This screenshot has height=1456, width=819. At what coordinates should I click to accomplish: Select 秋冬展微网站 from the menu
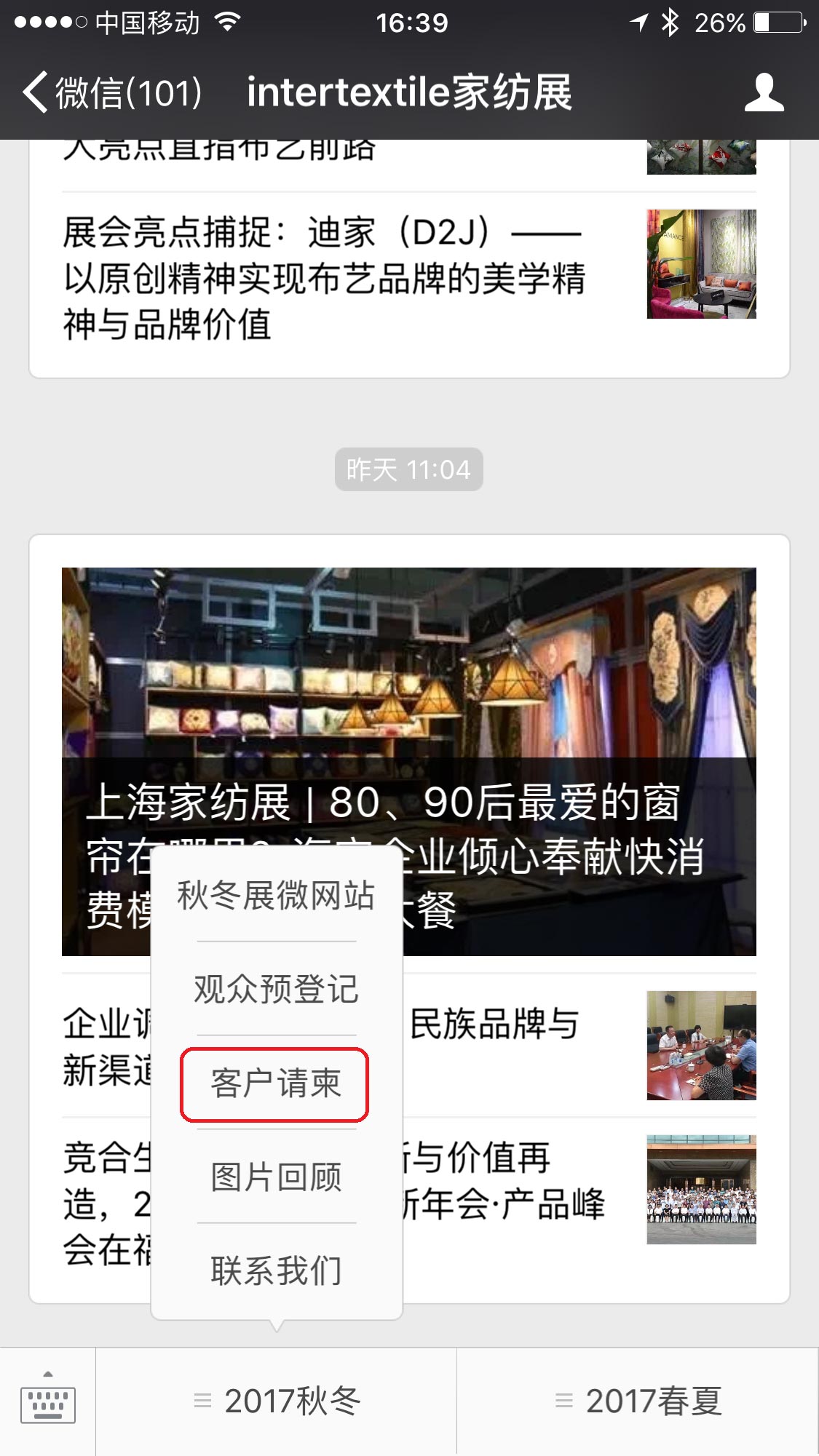276,896
